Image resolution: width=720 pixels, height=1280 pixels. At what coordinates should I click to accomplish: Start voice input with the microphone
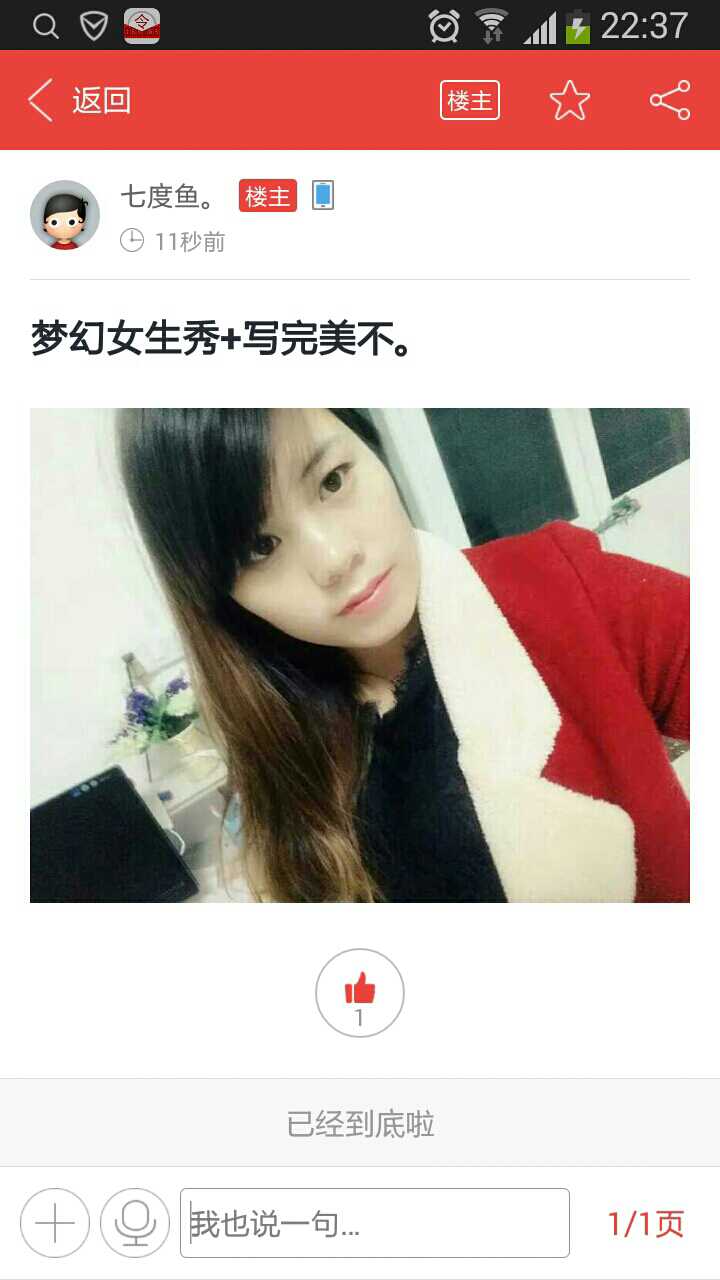point(135,1222)
